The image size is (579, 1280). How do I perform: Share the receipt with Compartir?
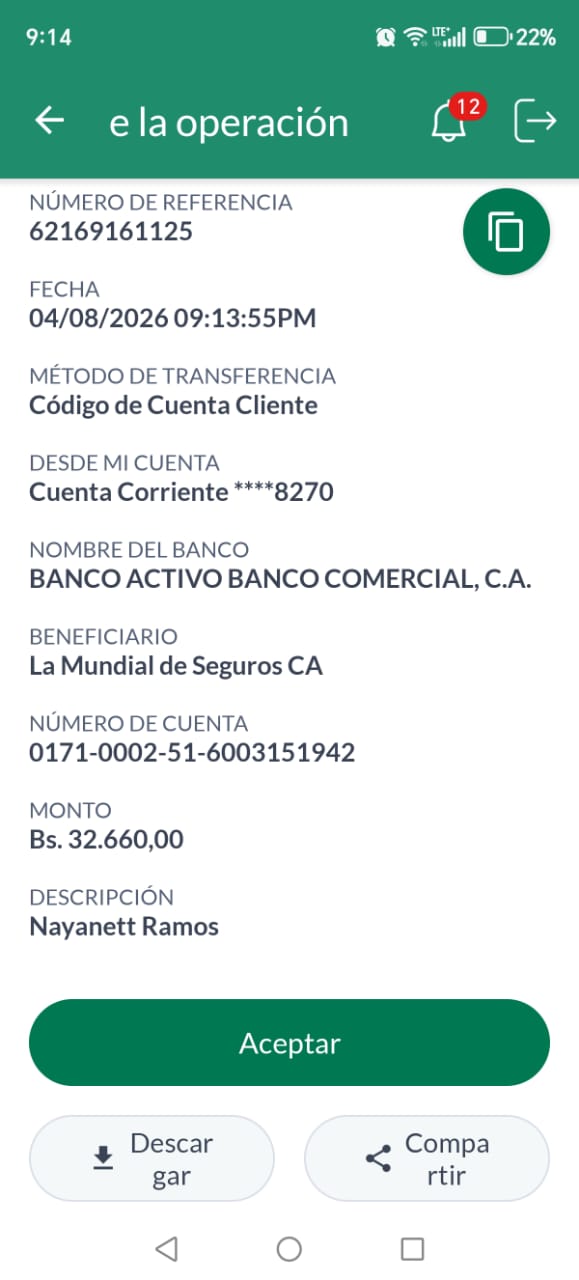click(427, 1158)
